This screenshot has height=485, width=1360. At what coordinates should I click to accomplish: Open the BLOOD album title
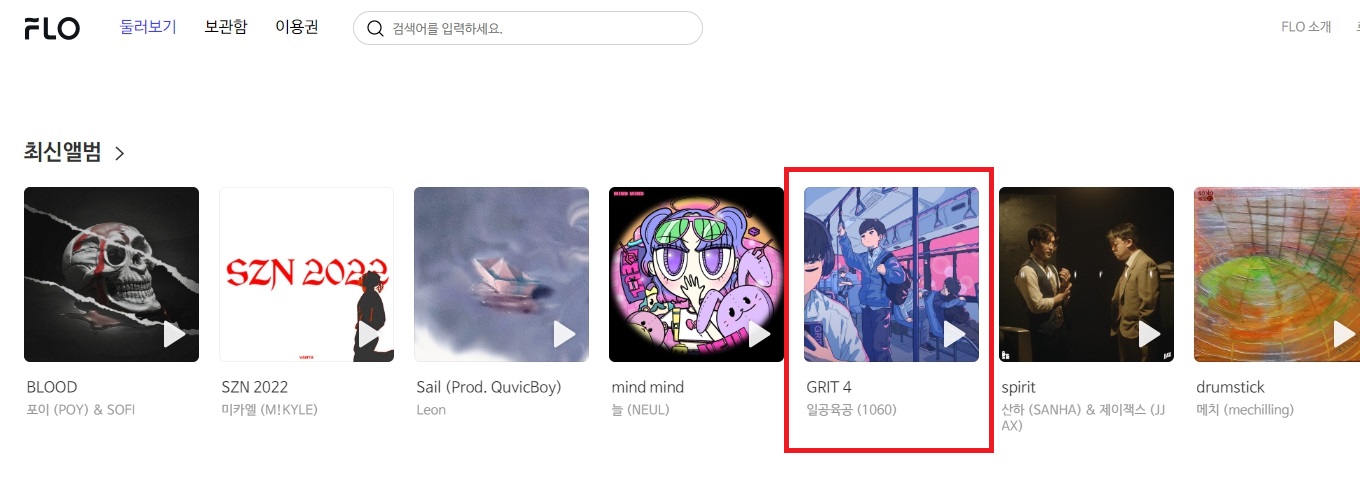[x=52, y=387]
